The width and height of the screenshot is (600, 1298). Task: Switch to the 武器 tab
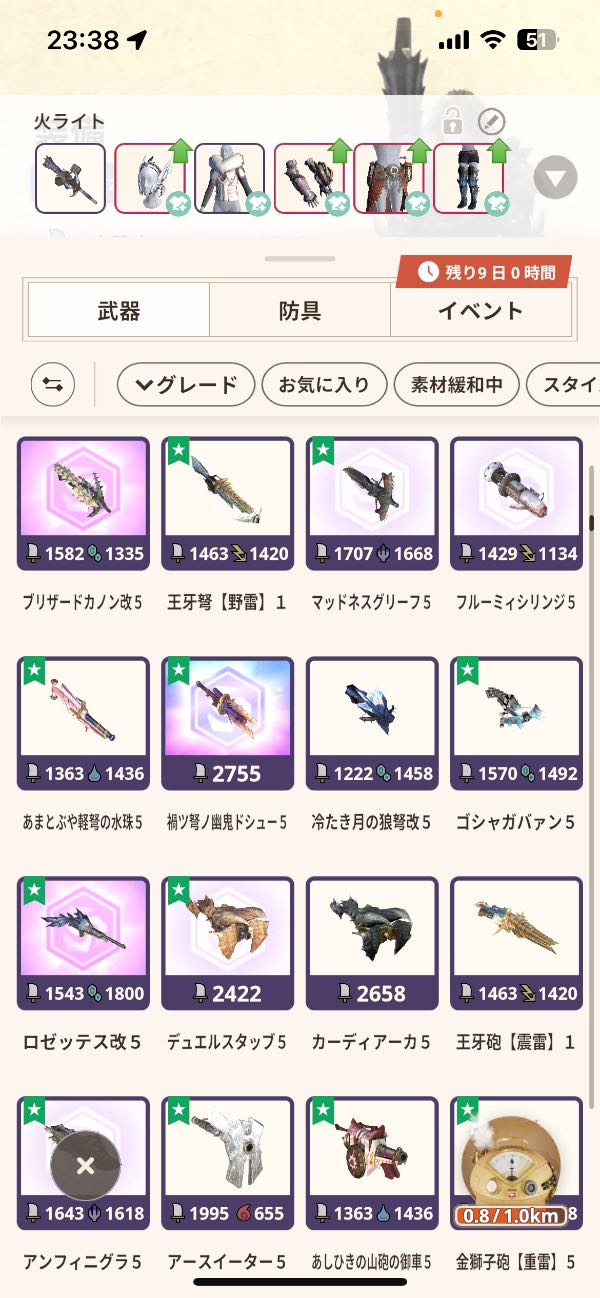(118, 311)
